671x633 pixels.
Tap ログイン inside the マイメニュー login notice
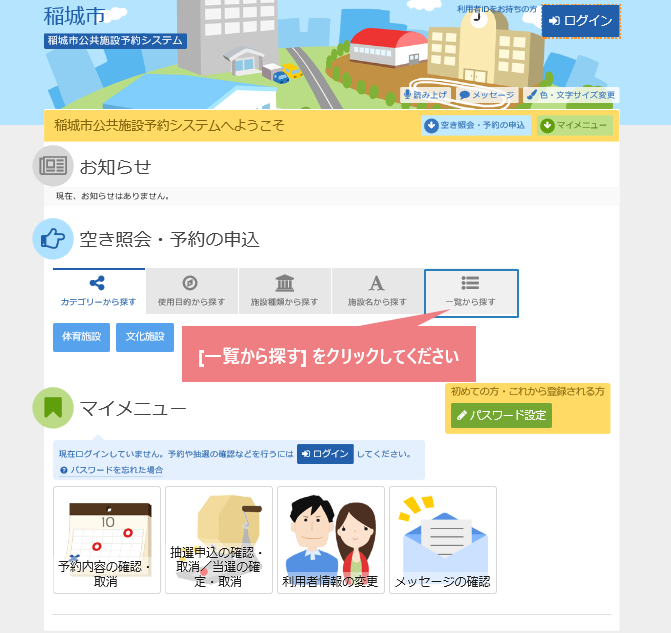[x=325, y=454]
